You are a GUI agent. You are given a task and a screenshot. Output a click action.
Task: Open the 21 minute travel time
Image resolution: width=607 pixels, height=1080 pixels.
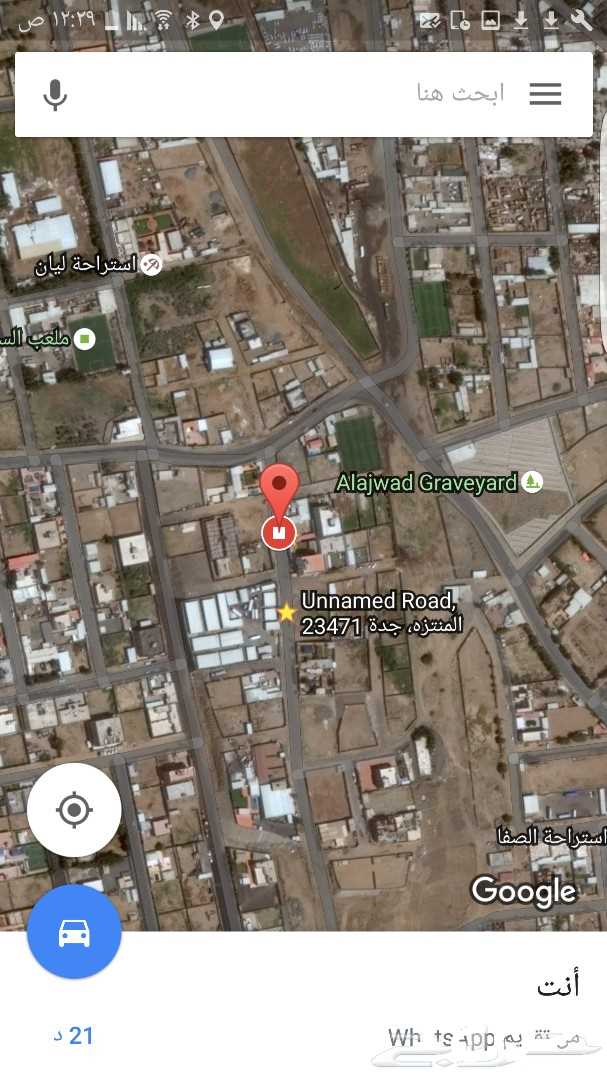73,1035
